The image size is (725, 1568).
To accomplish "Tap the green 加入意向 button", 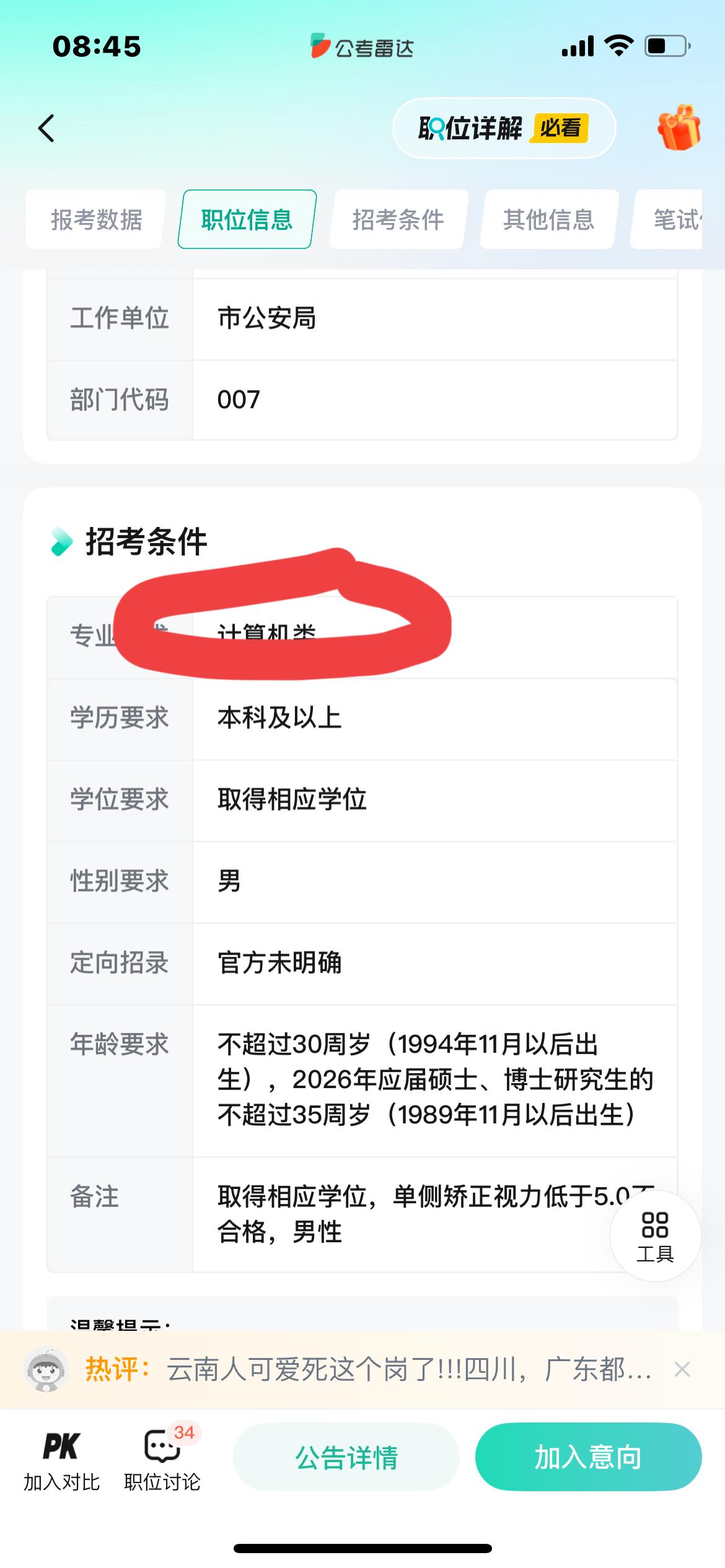I will tap(587, 1458).
